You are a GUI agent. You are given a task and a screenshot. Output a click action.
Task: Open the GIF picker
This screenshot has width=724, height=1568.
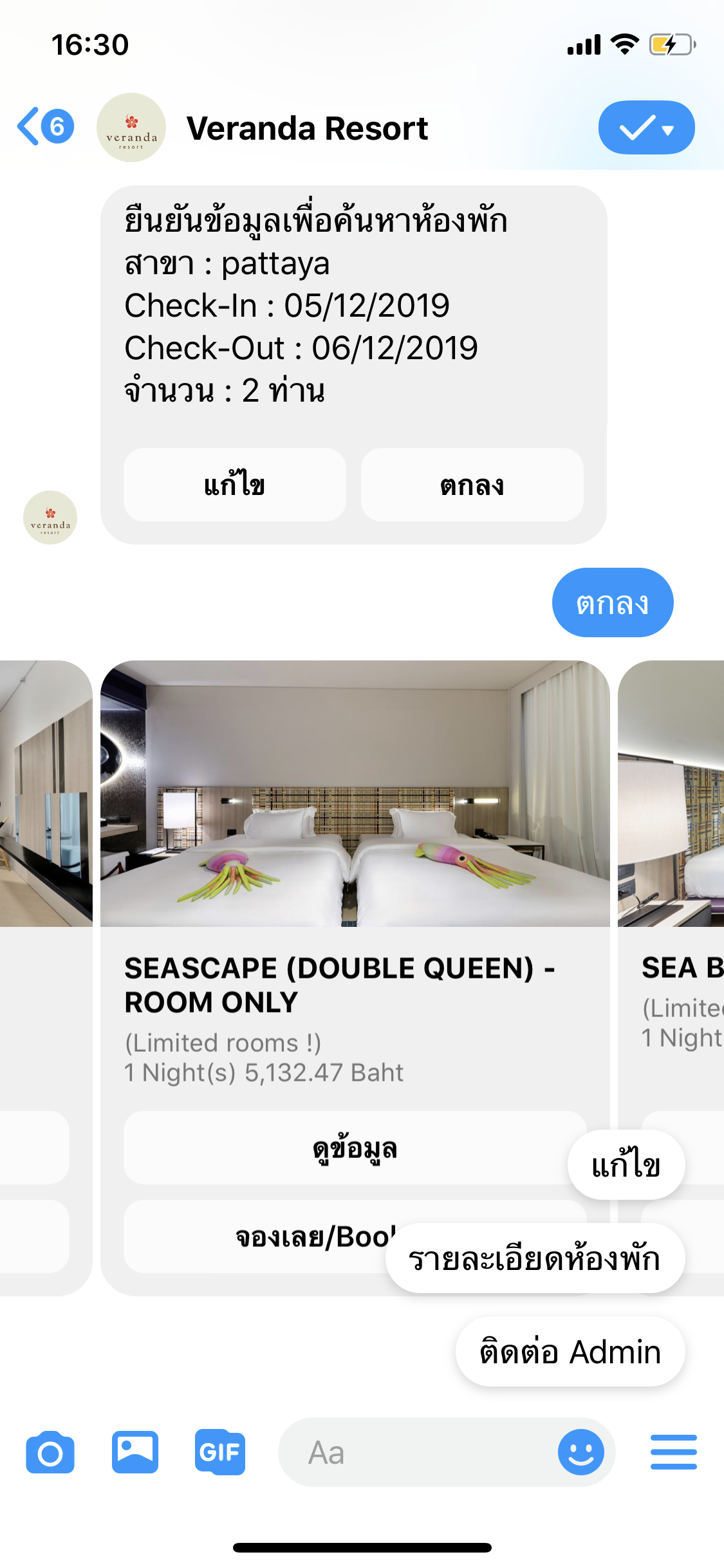pyautogui.click(x=219, y=1452)
